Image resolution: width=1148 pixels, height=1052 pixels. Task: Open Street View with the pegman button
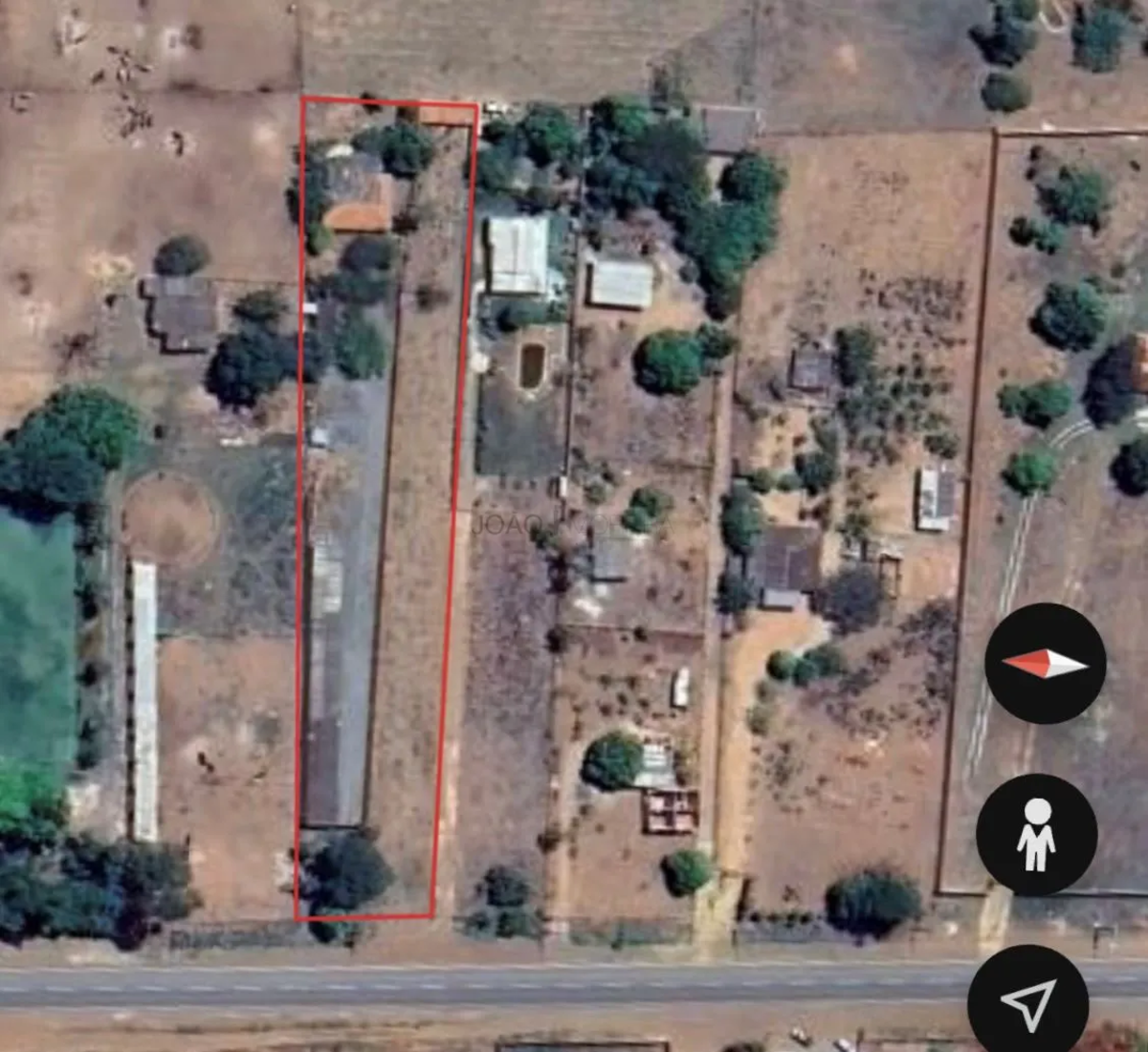point(1036,835)
